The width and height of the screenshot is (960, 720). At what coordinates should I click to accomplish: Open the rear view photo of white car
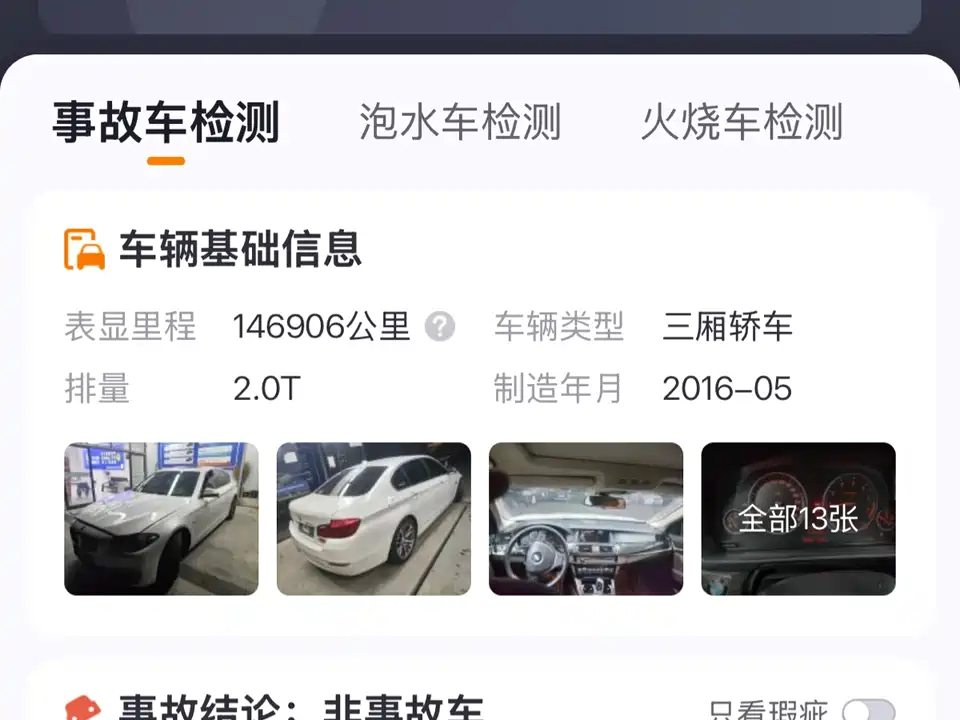pos(373,519)
